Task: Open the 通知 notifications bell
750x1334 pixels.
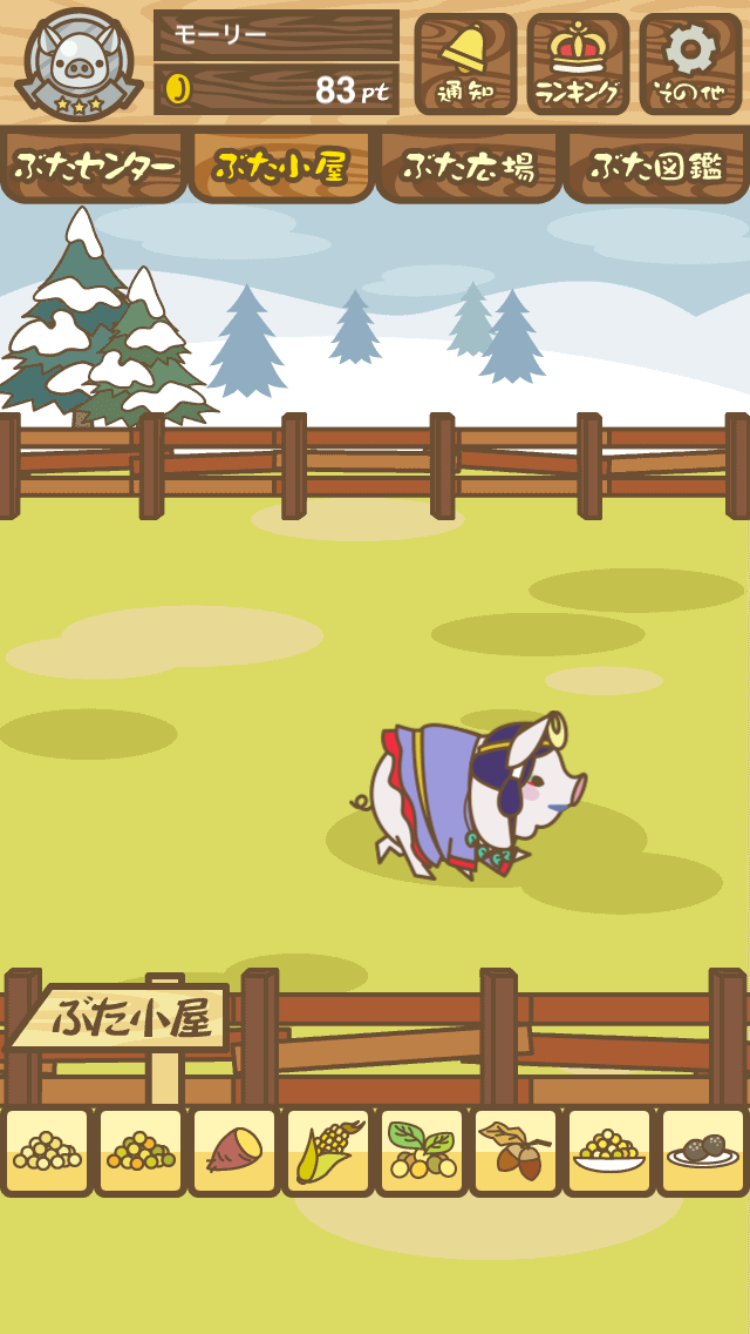Action: (x=465, y=63)
